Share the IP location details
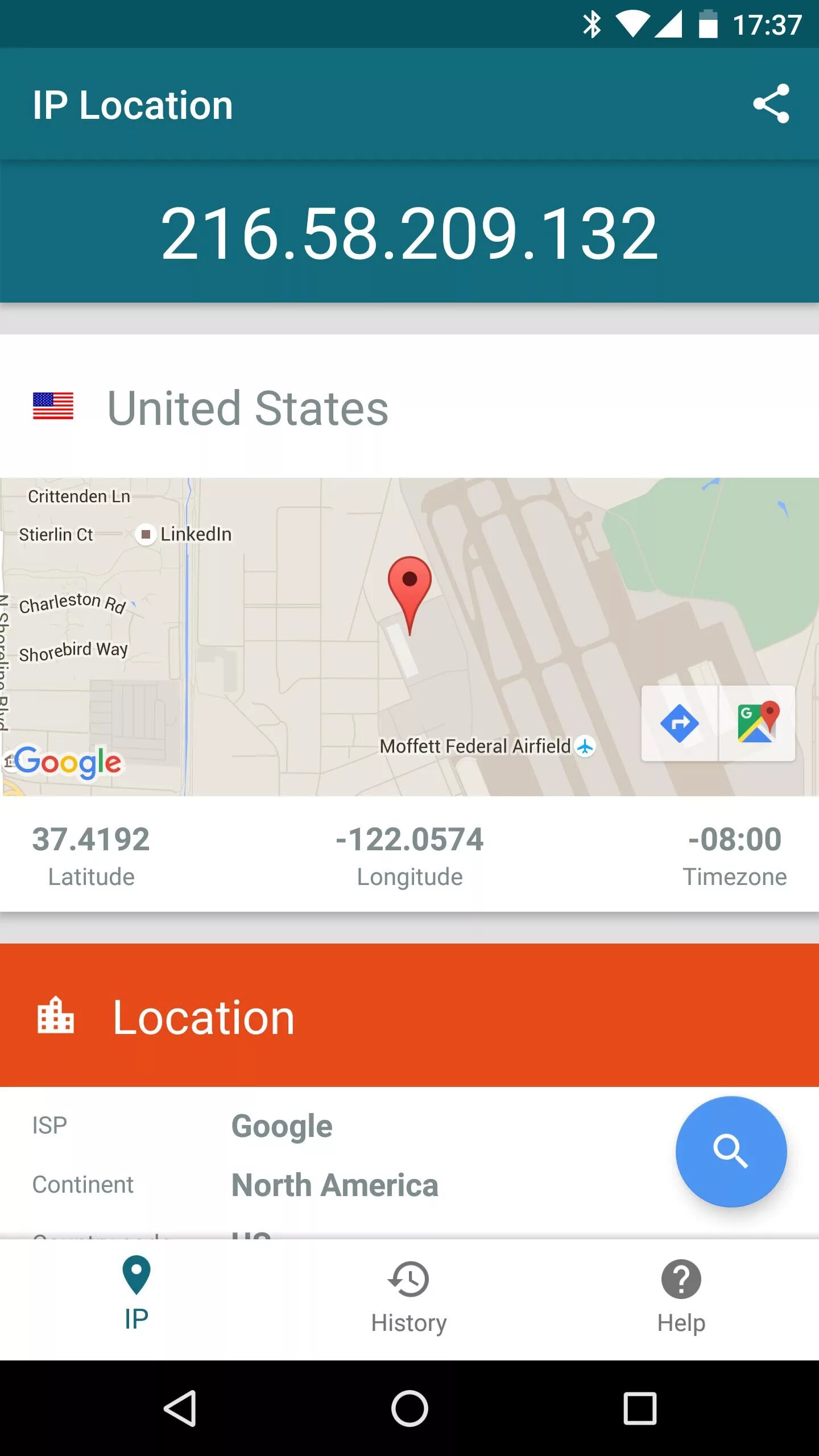Viewport: 819px width, 1456px height. (x=771, y=104)
